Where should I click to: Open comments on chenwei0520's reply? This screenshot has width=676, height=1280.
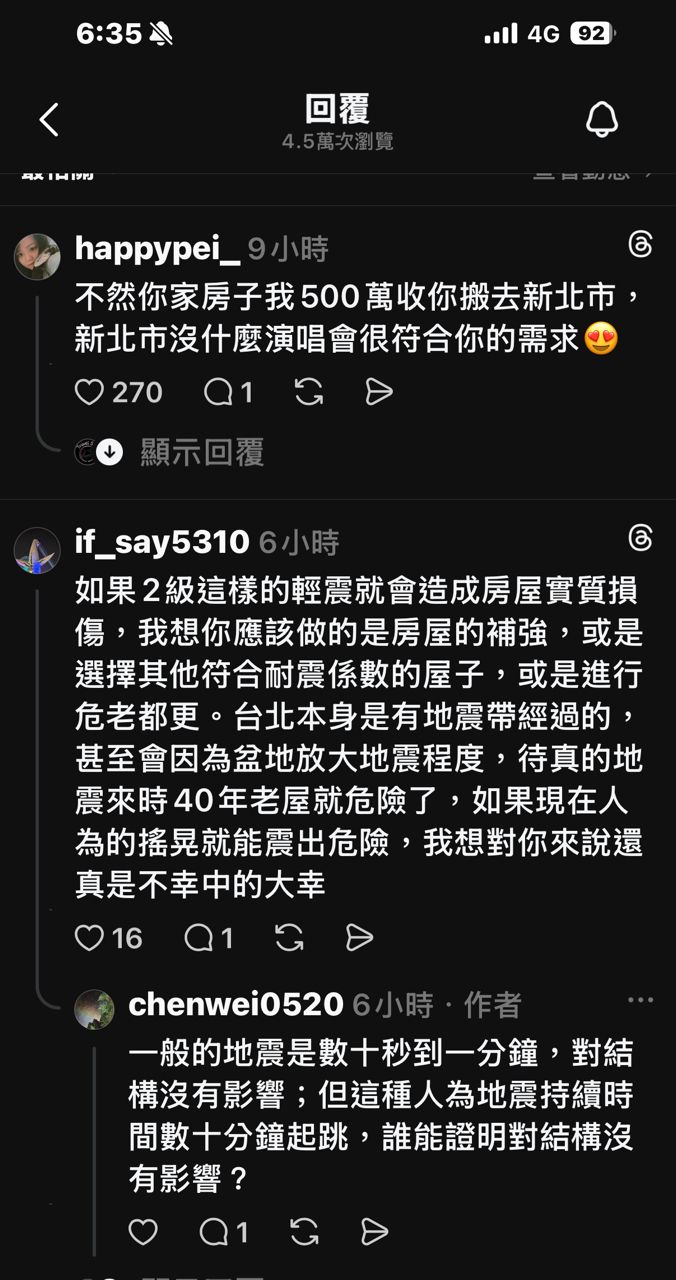[x=214, y=1232]
